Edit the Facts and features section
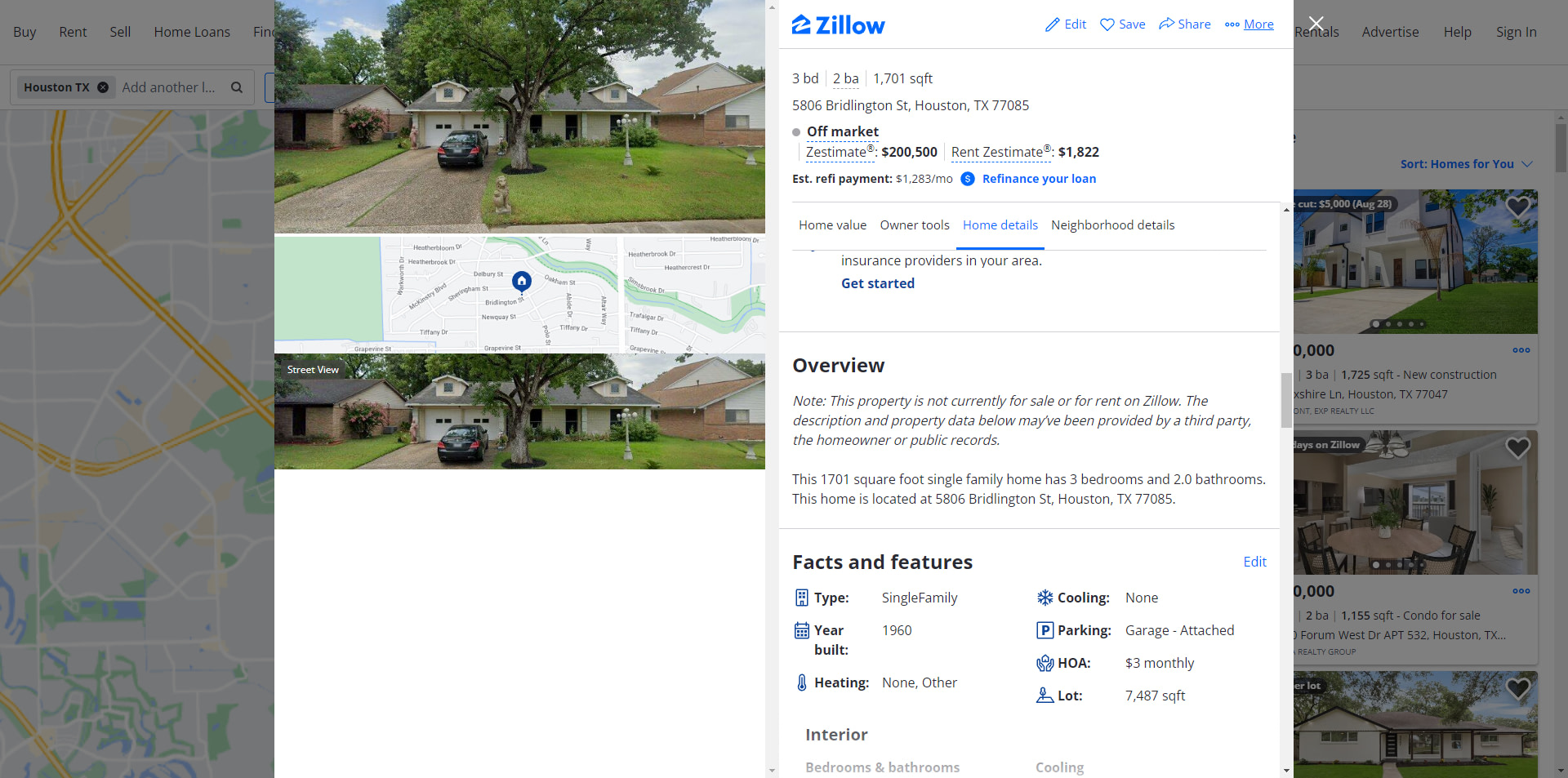The width and height of the screenshot is (1568, 778). point(1254,562)
